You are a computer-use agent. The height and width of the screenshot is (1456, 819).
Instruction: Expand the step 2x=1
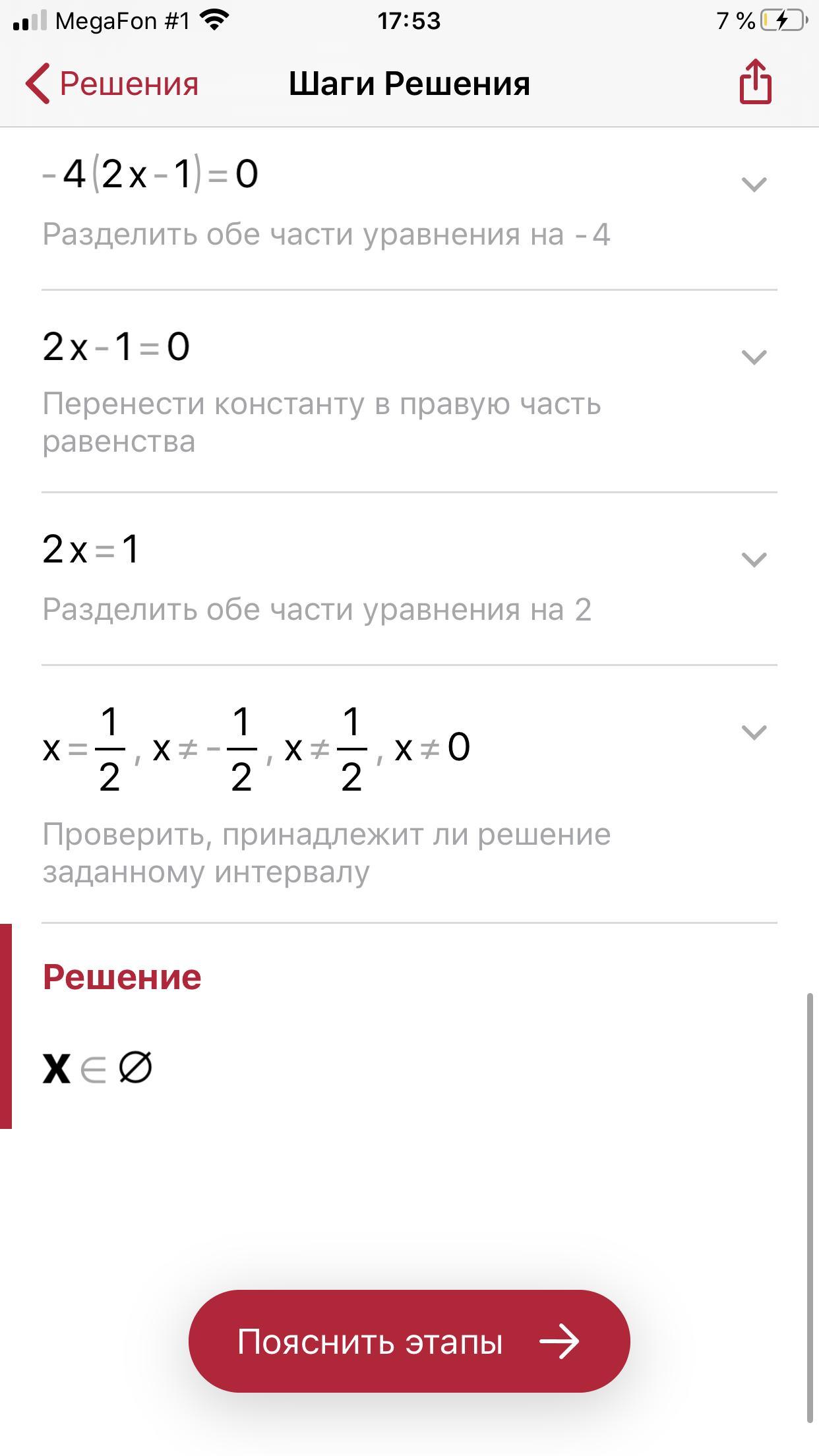tap(754, 559)
